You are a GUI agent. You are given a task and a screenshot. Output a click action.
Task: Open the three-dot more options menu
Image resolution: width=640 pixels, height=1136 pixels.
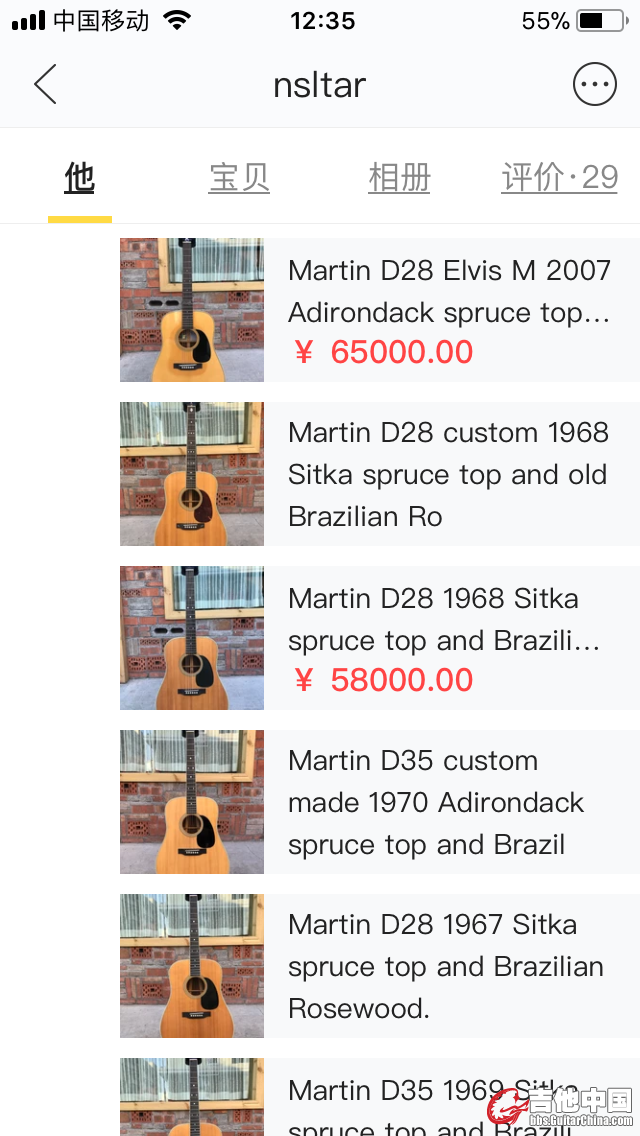coord(594,85)
